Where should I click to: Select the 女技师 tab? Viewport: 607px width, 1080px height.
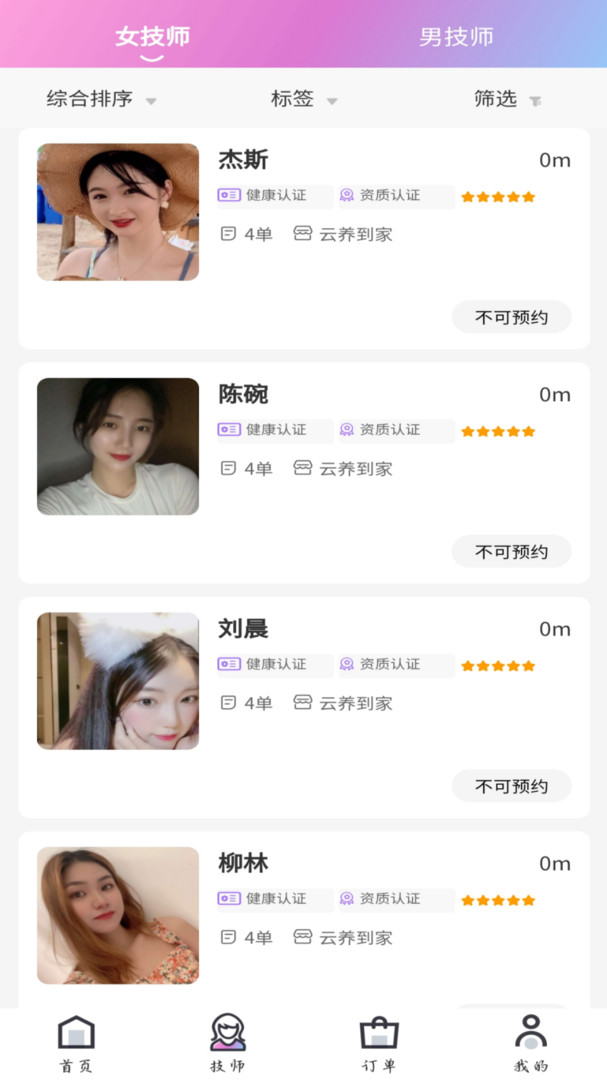click(x=152, y=37)
